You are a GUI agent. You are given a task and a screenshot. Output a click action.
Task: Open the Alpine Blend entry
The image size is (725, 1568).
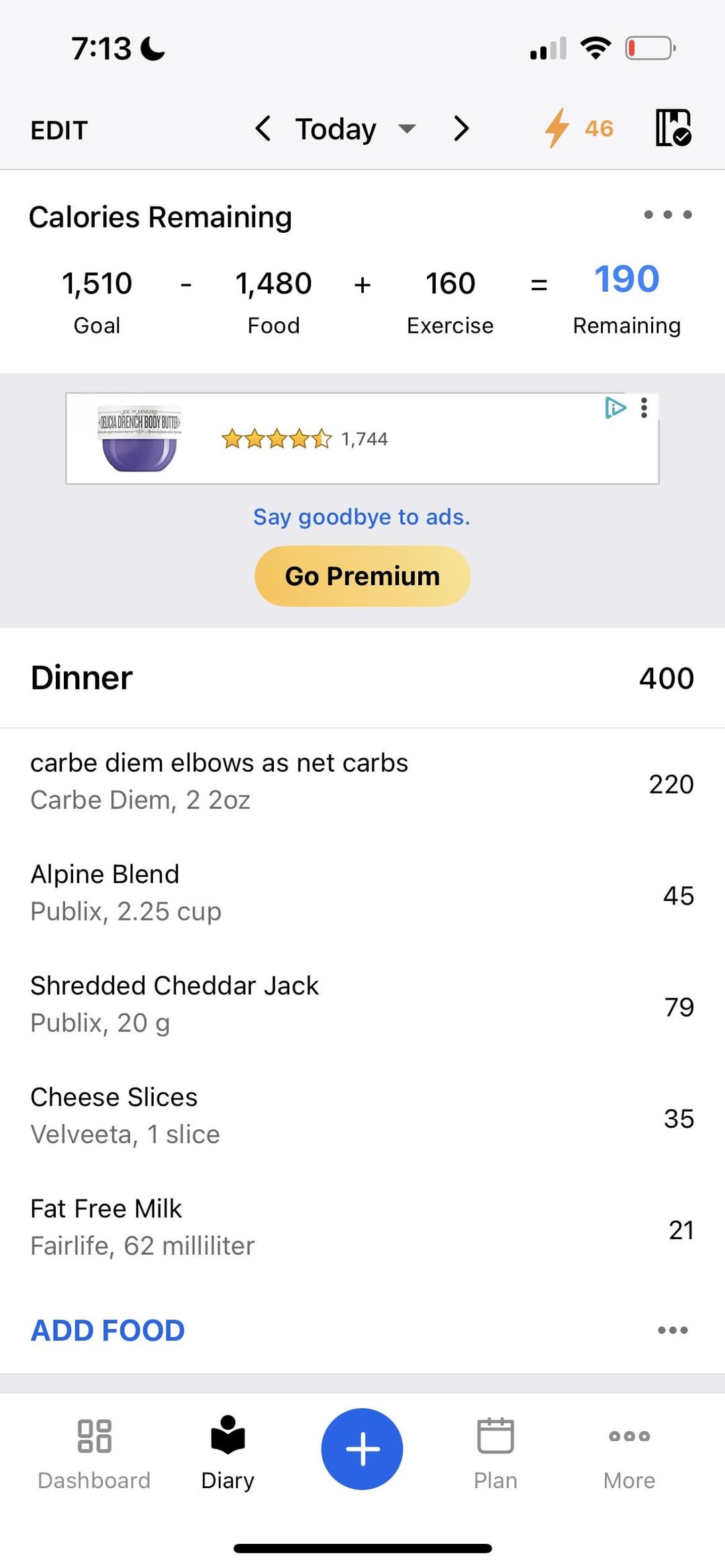click(362, 894)
